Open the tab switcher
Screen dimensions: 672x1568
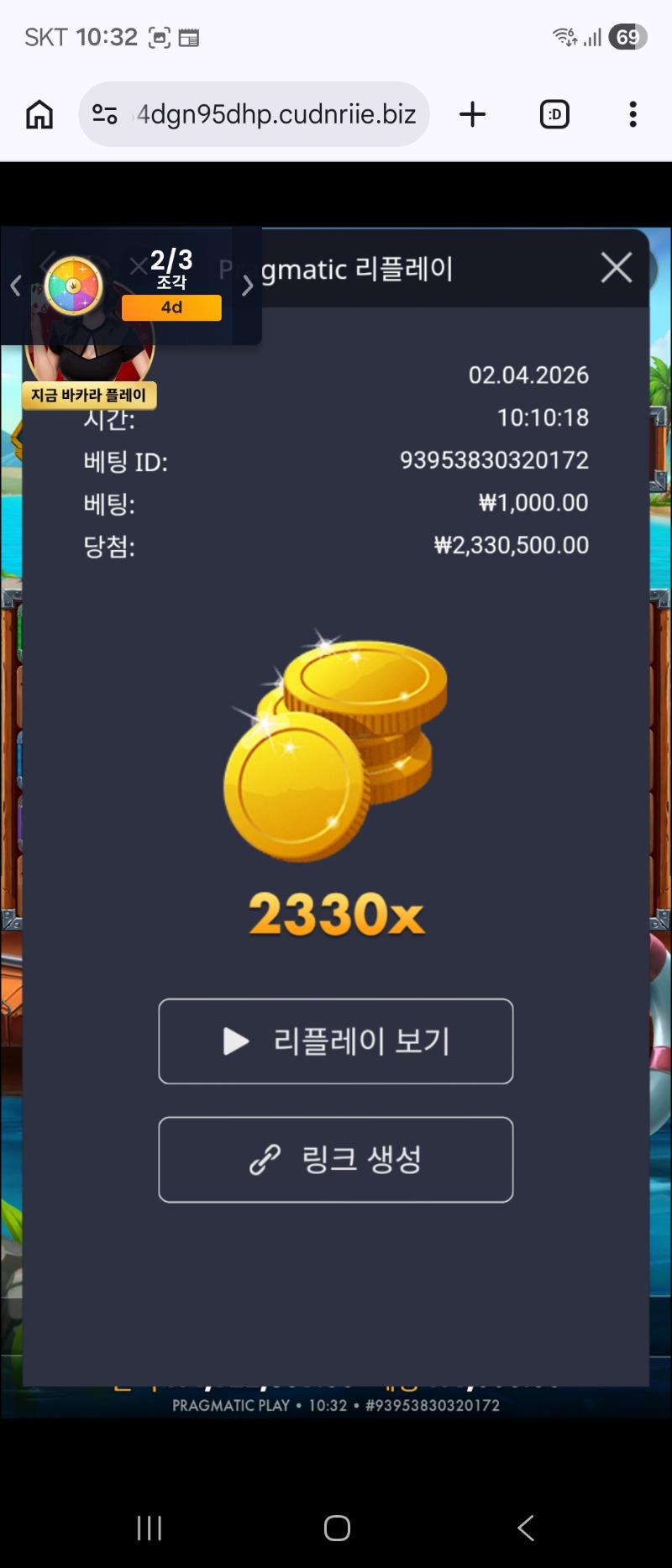pos(554,114)
